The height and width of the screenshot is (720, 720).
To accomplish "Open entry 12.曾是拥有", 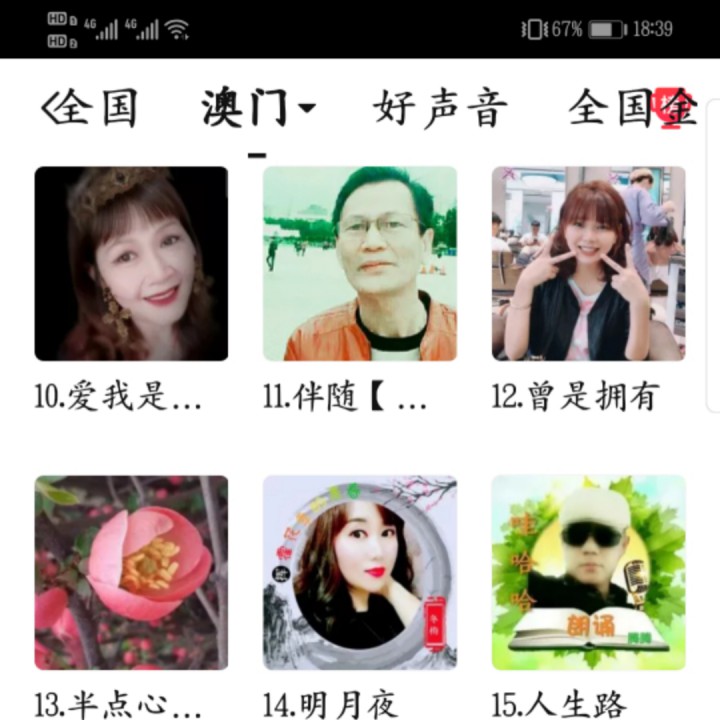I will tap(588, 264).
